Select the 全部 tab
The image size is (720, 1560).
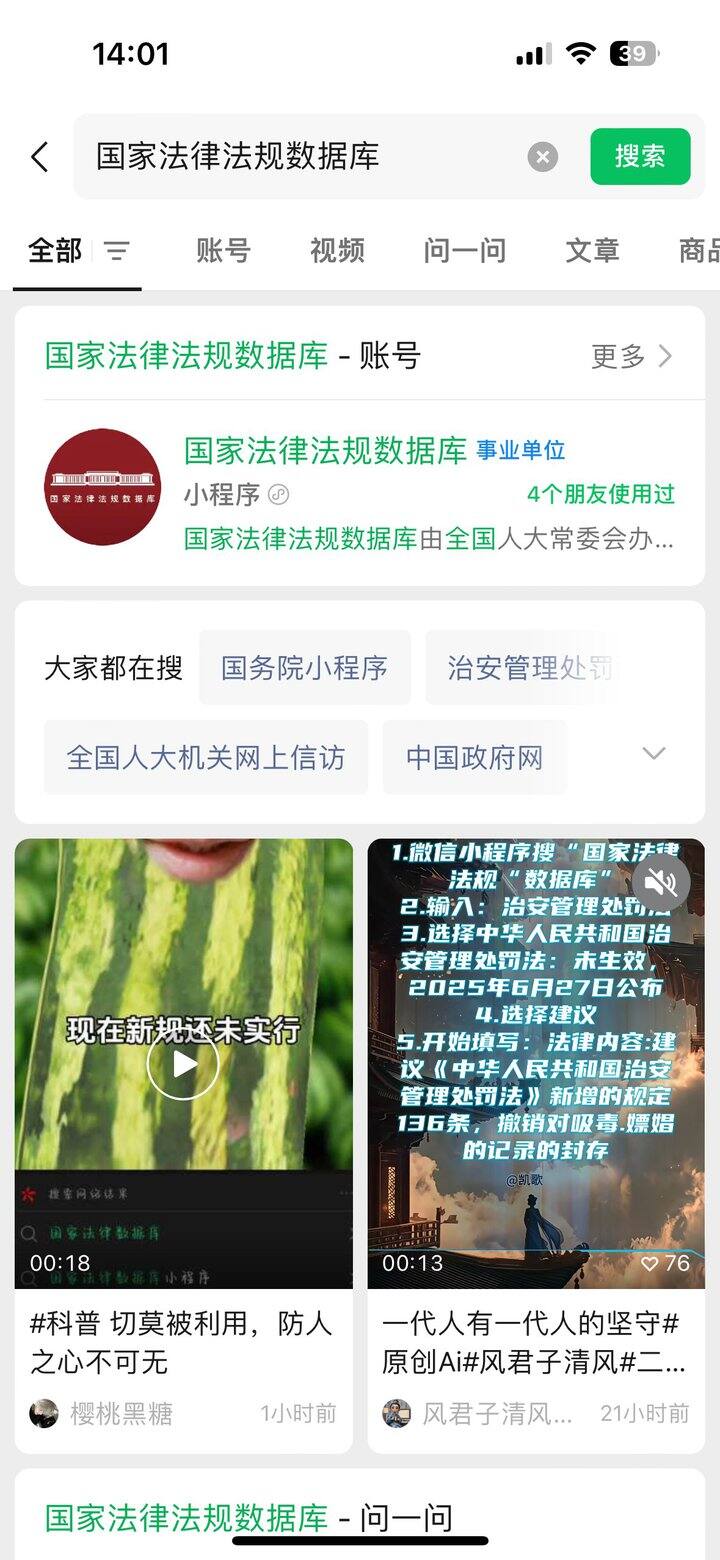(55, 251)
